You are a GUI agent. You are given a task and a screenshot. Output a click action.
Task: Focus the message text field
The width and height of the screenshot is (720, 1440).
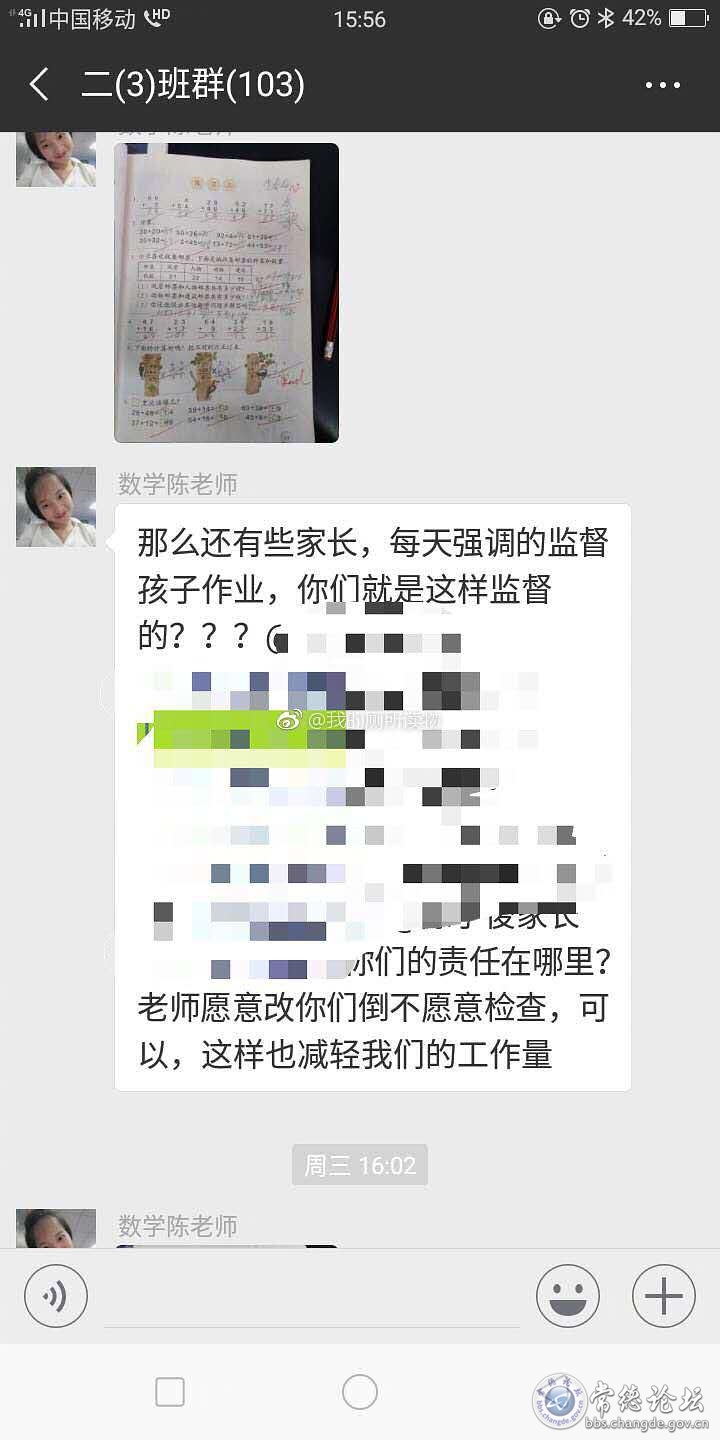(x=310, y=1297)
